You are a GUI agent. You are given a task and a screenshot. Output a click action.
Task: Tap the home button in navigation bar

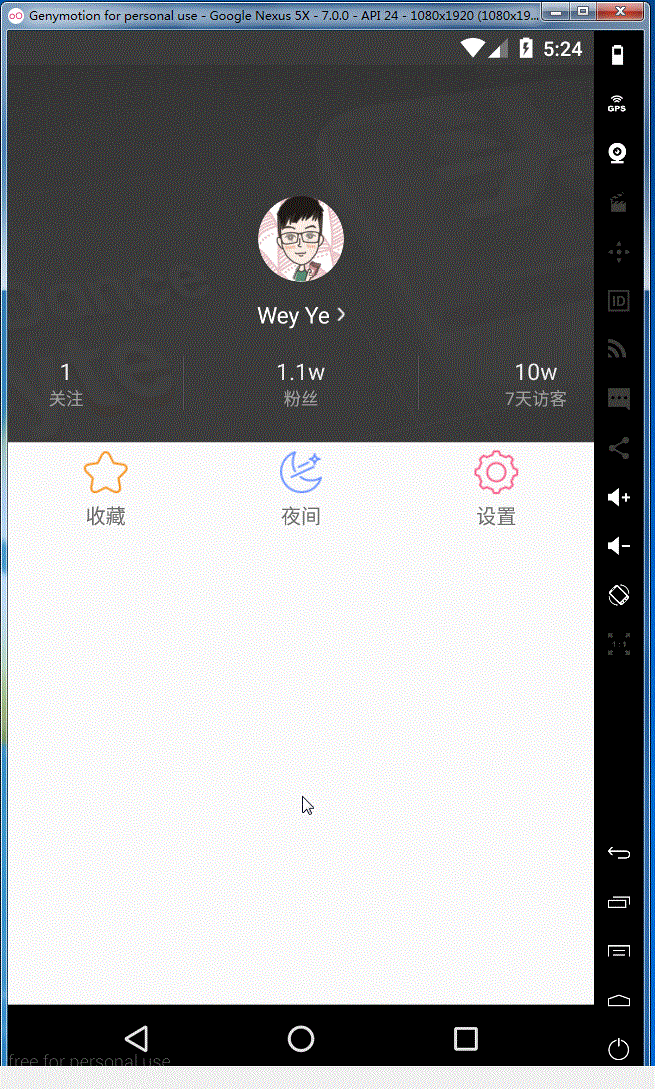(x=301, y=1039)
